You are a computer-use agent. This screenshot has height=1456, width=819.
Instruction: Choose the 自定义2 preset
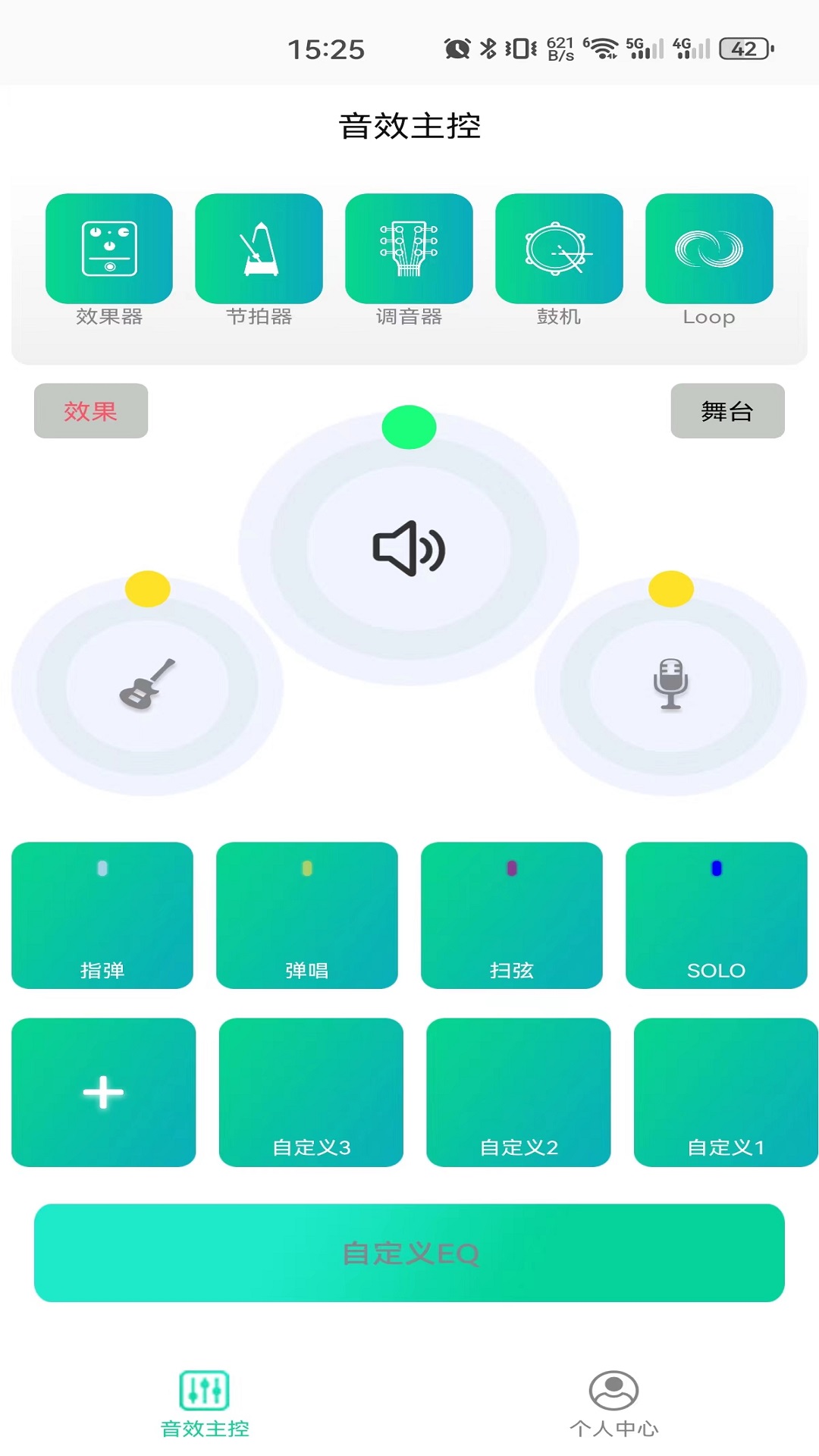(519, 1092)
